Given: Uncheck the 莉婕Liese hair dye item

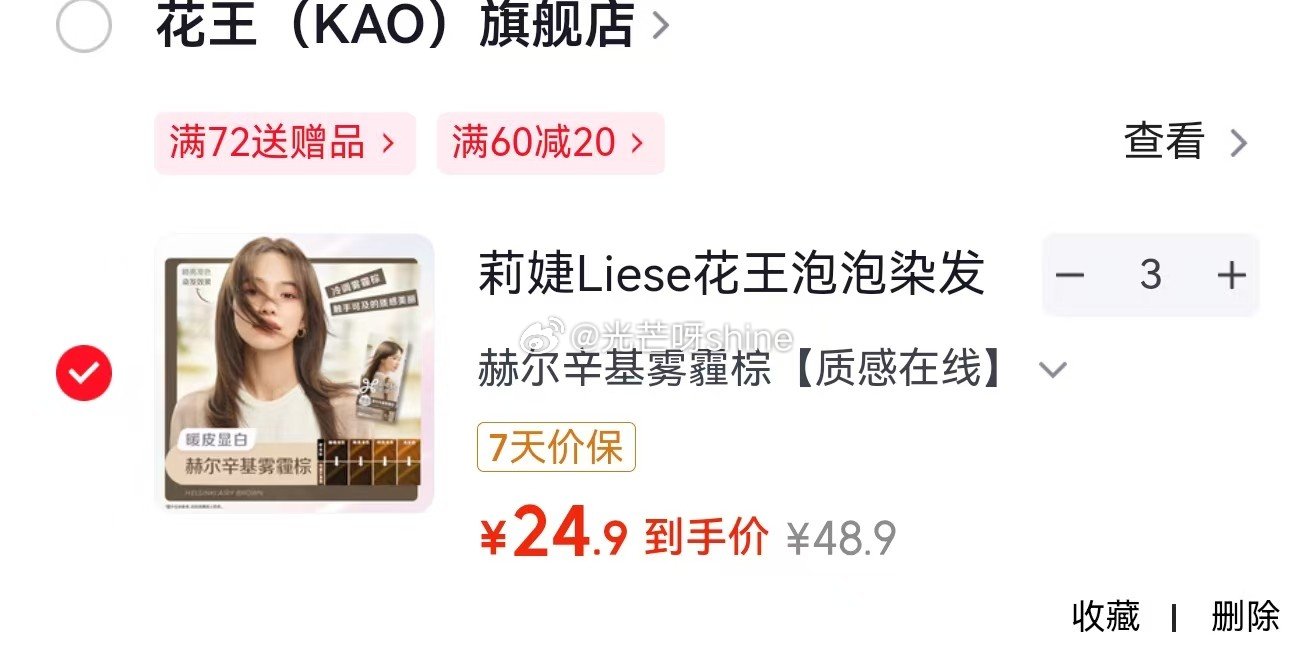Looking at the screenshot, I should point(84,373).
